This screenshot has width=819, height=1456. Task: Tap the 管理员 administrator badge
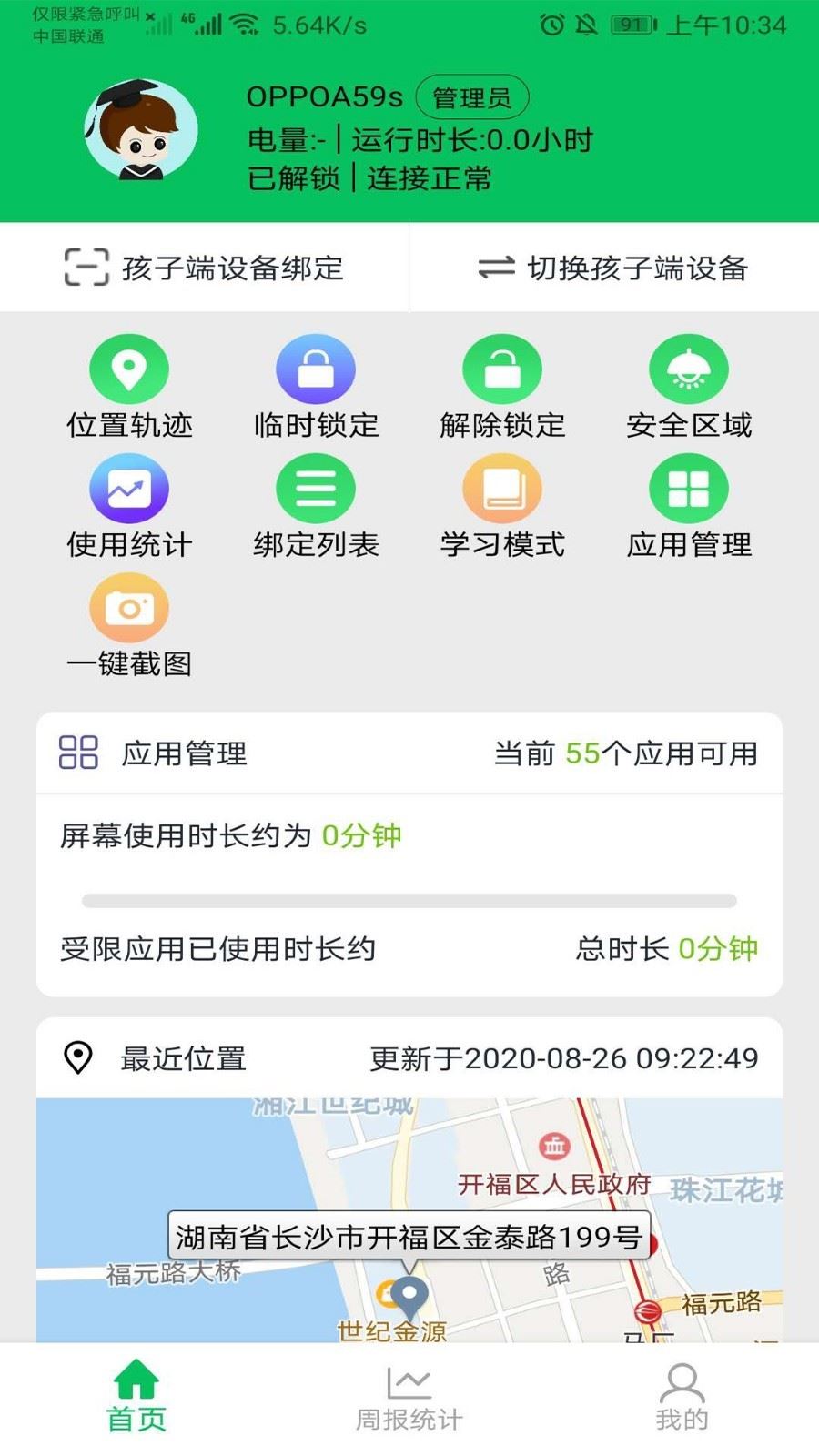[x=471, y=96]
